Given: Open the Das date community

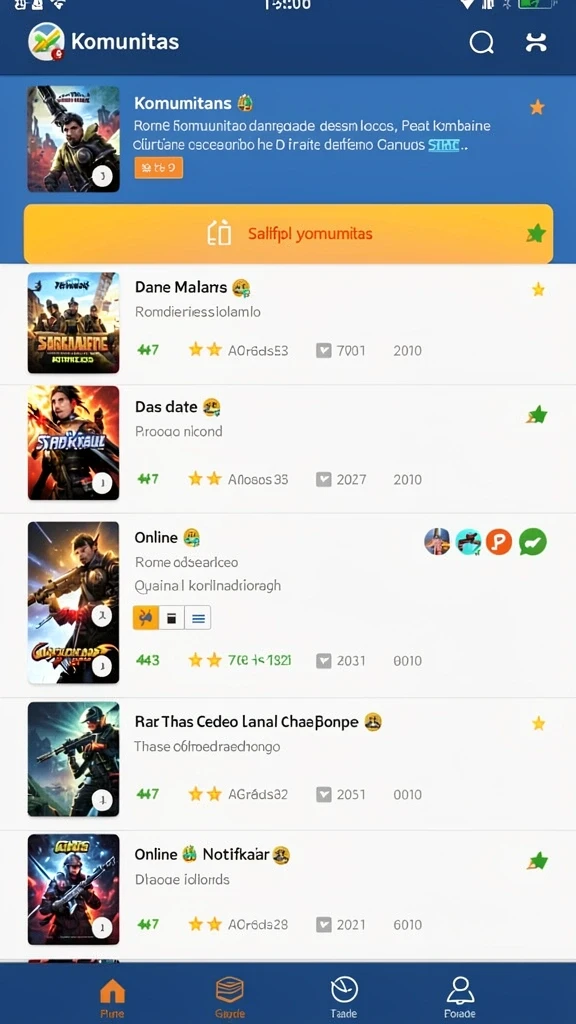Looking at the screenshot, I should pyautogui.click(x=288, y=449).
